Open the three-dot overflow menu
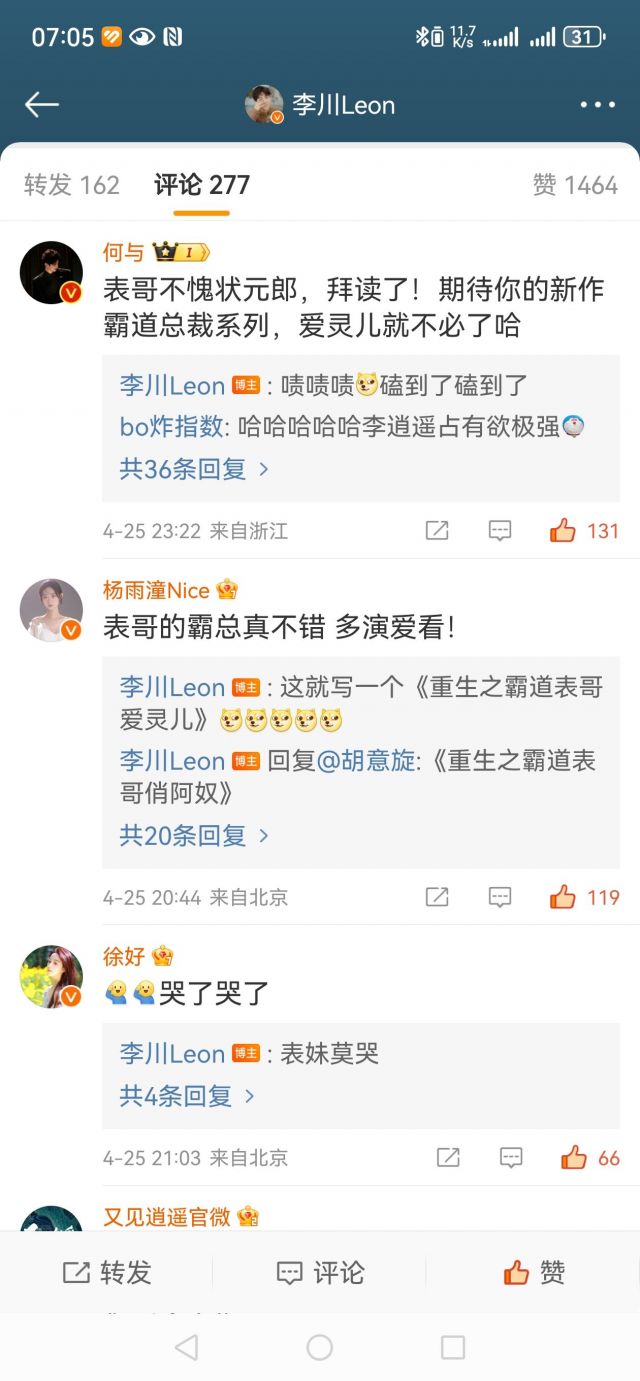 597,105
